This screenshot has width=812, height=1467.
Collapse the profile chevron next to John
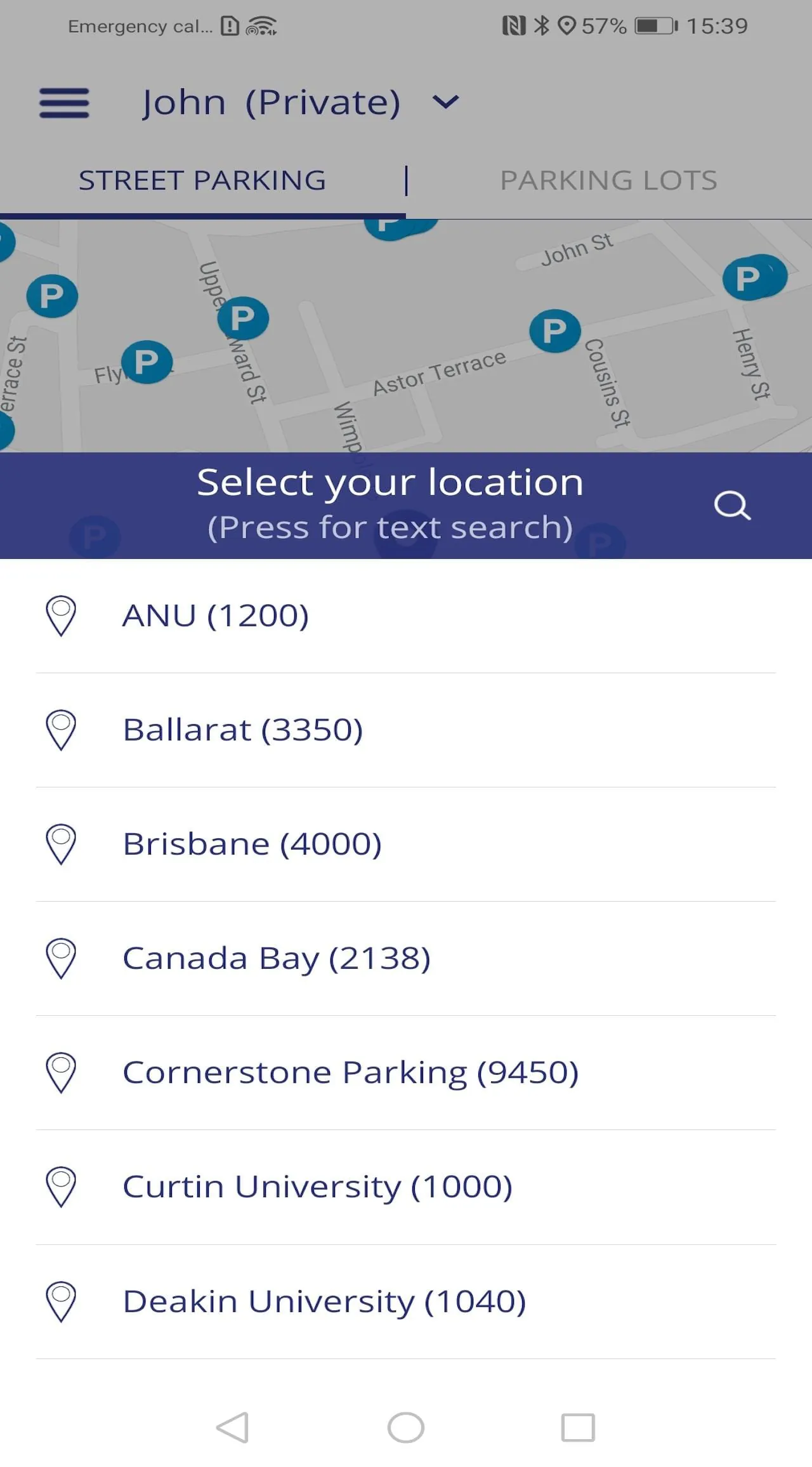[444, 102]
